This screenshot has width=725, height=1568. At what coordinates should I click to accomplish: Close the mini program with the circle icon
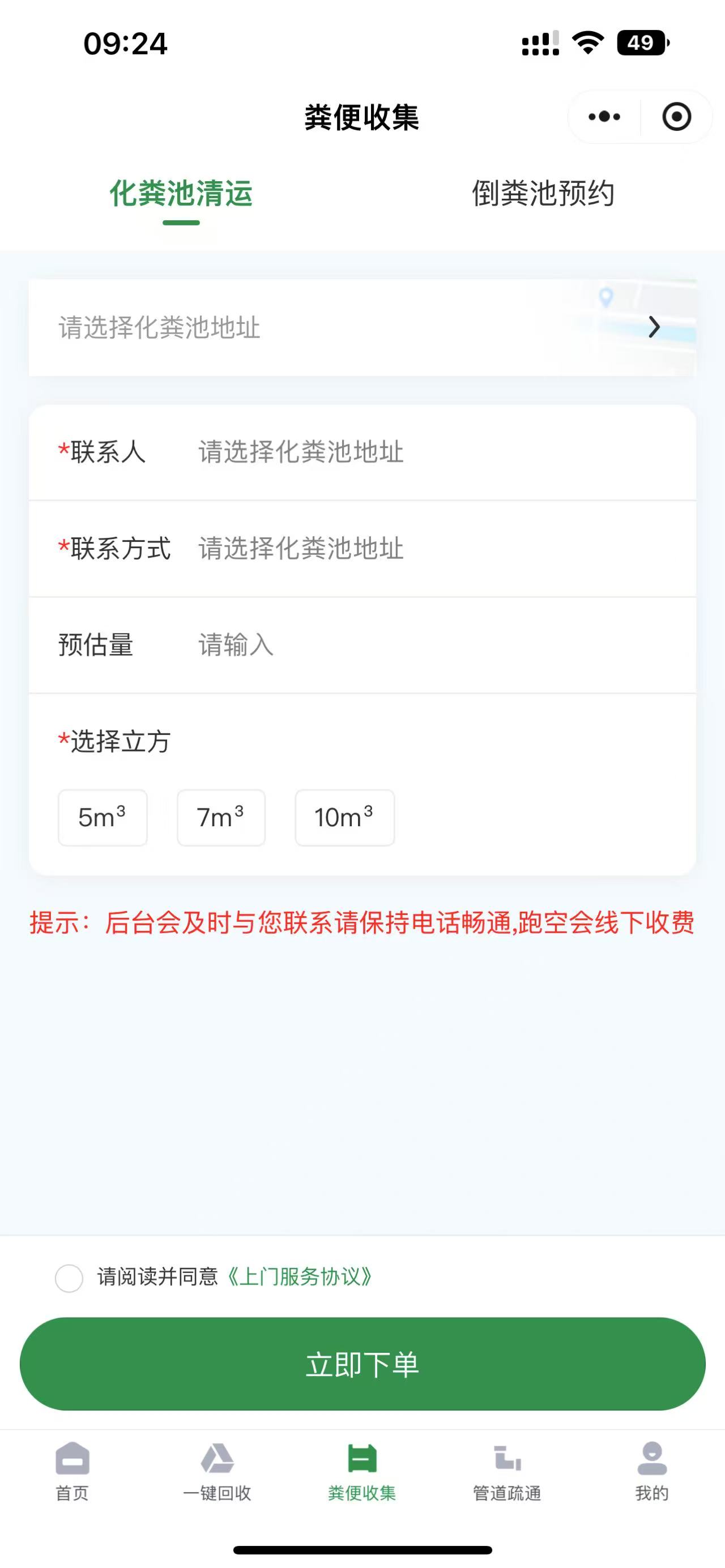pos(676,116)
